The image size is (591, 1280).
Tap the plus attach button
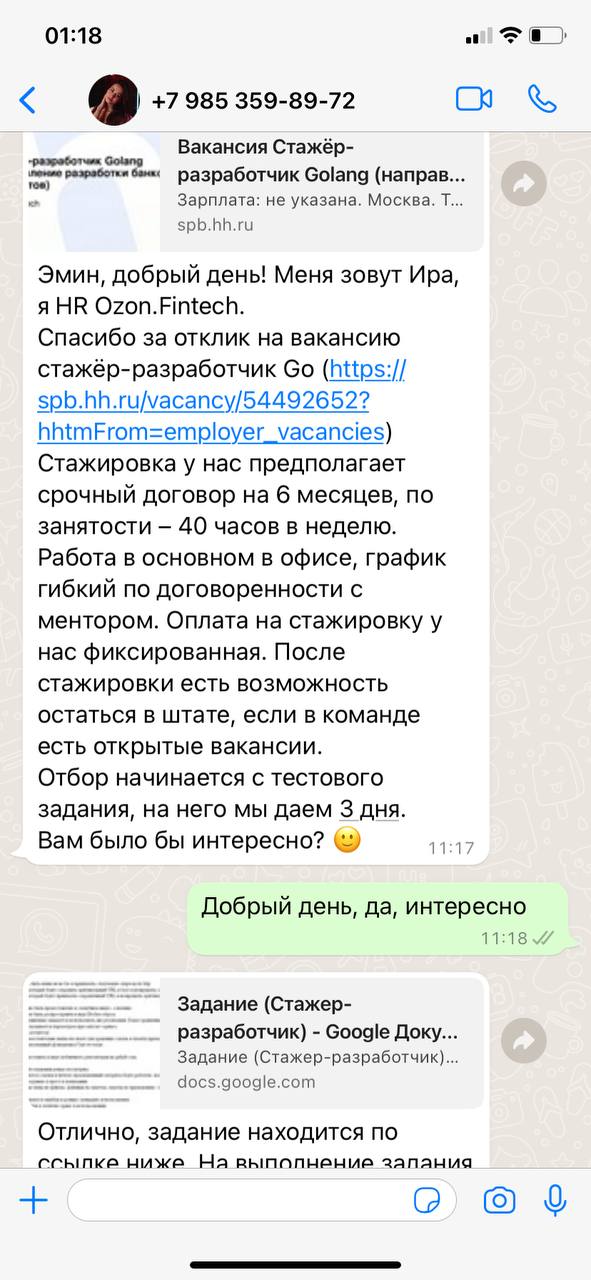point(34,1200)
